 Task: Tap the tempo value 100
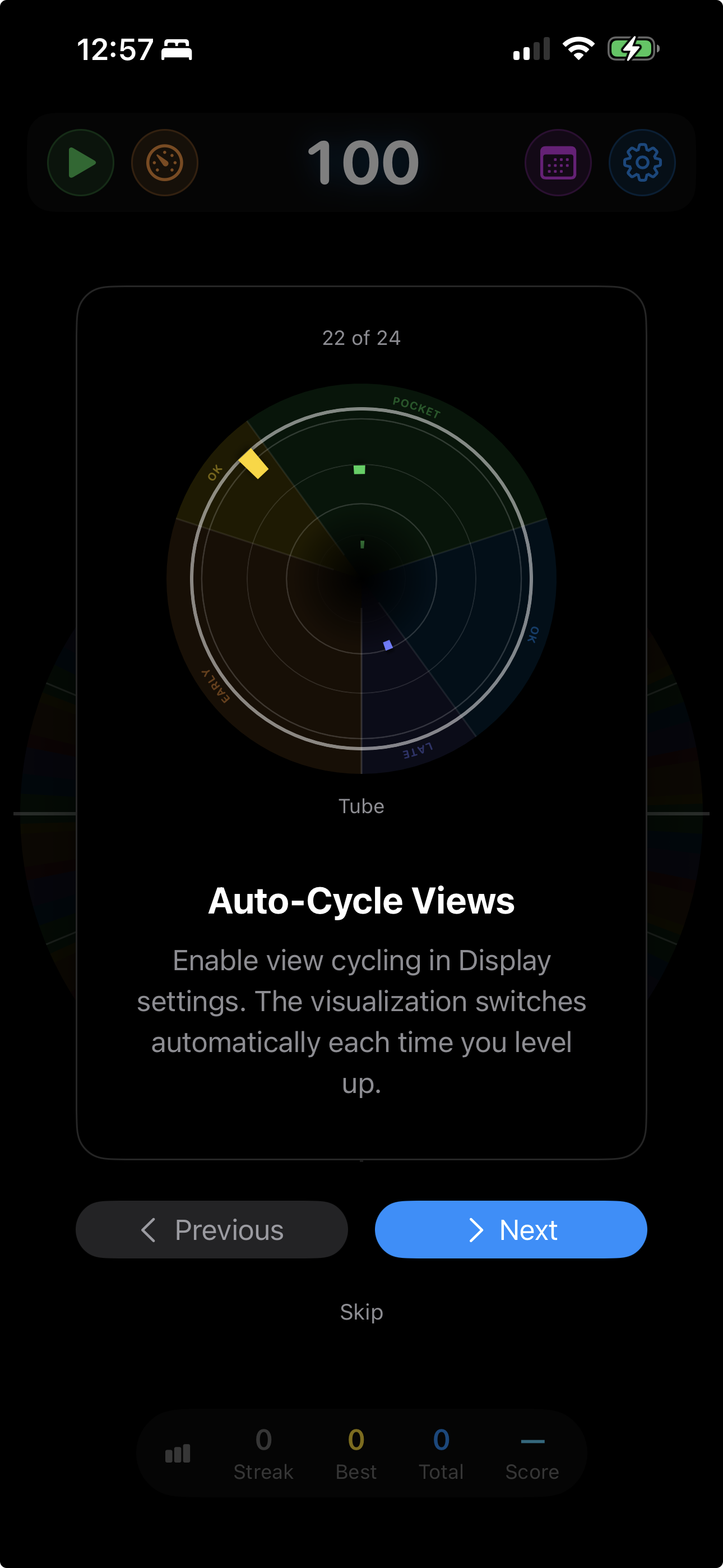pos(361,162)
